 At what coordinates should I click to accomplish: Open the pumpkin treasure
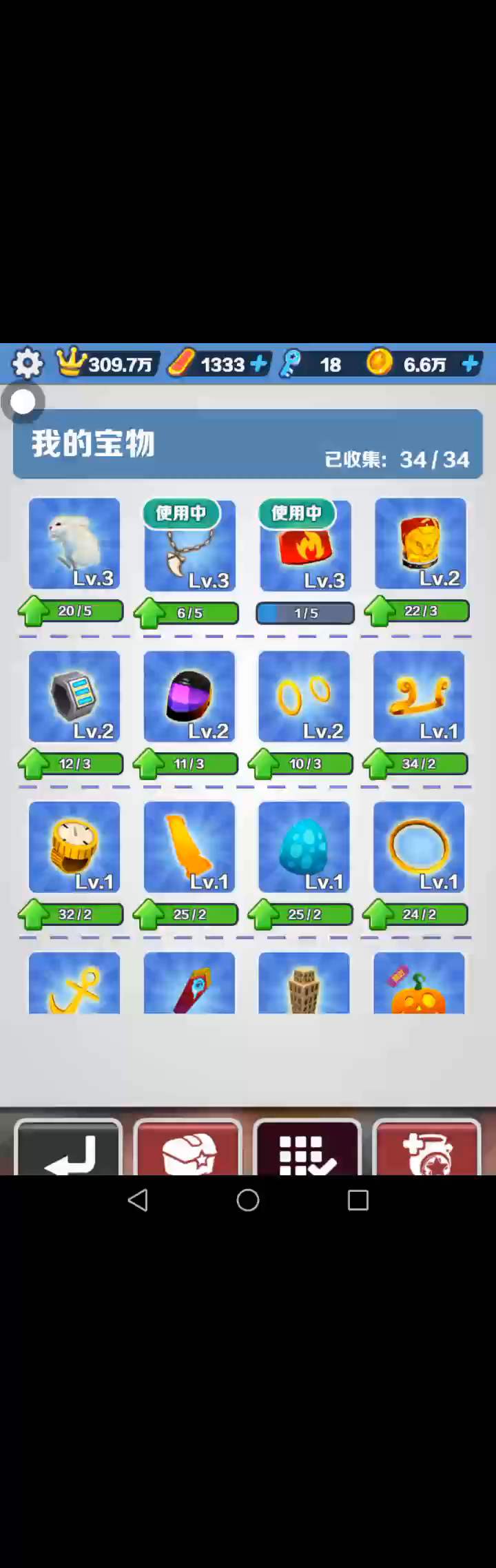click(419, 983)
